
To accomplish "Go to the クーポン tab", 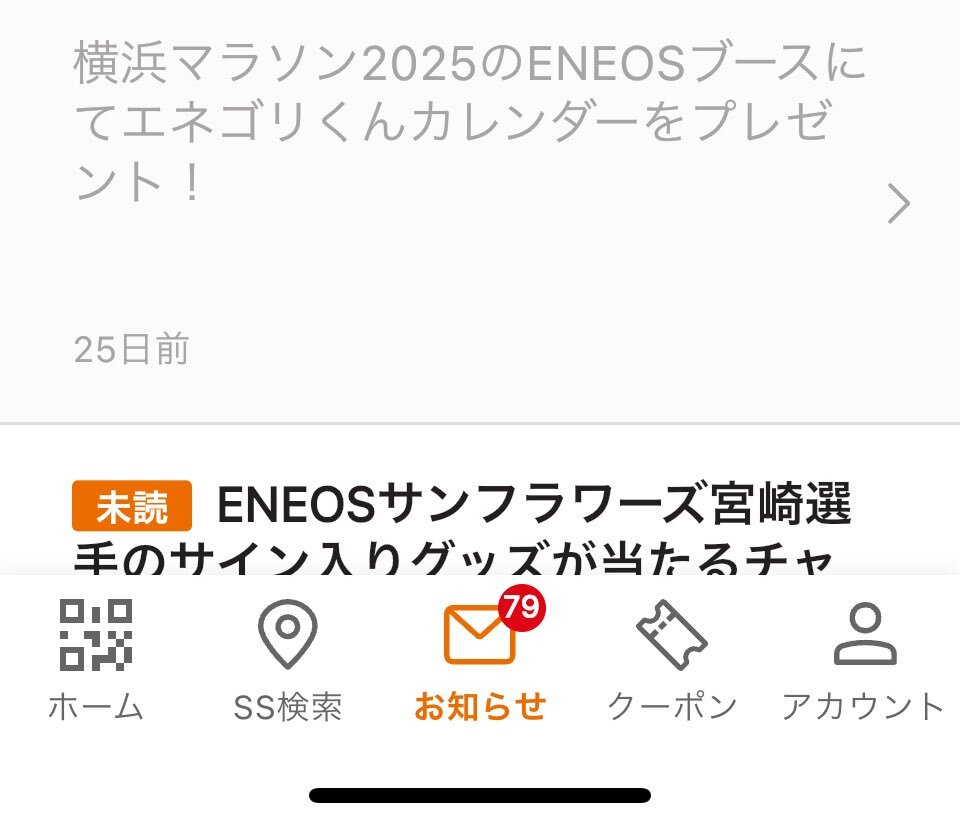I will pos(672,660).
